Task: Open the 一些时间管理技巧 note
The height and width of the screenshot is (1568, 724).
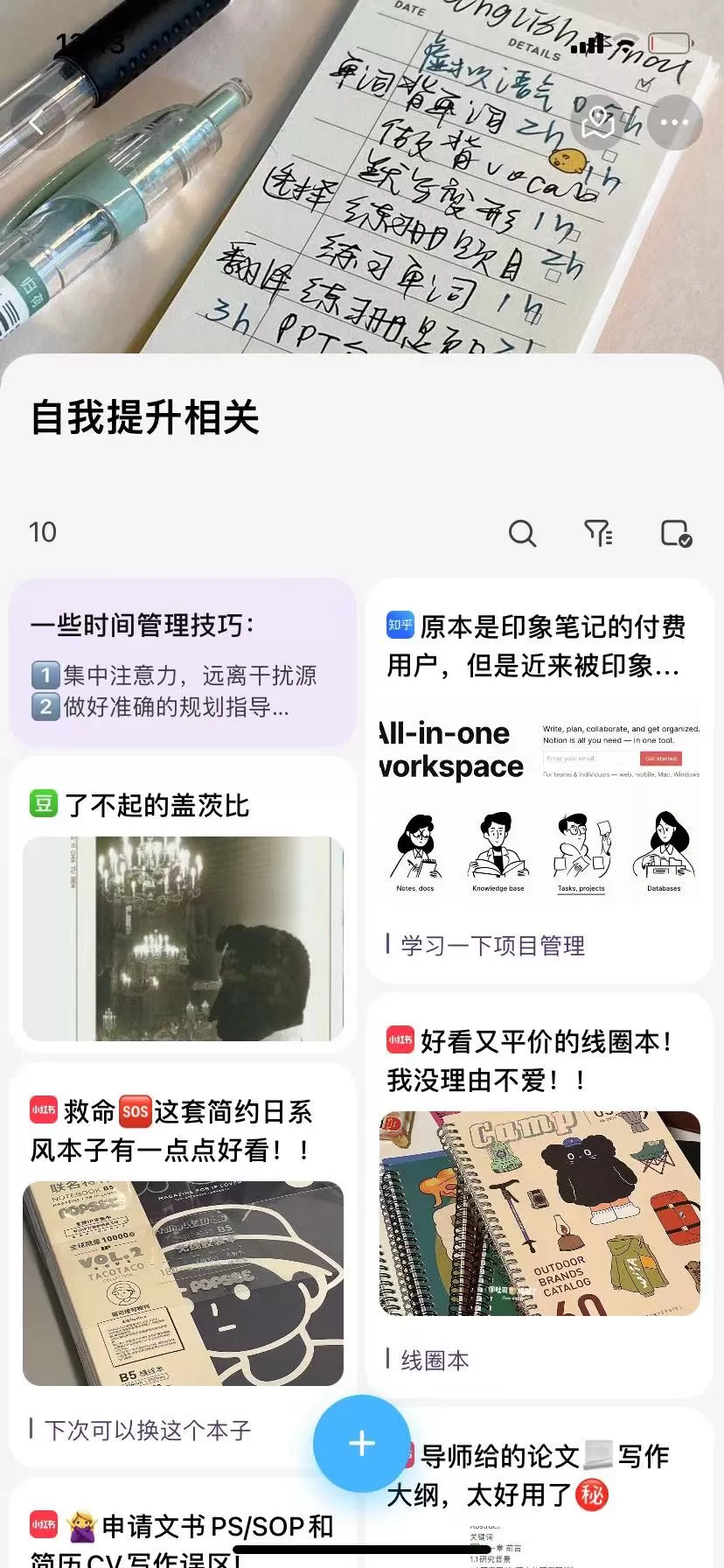Action: point(182,662)
